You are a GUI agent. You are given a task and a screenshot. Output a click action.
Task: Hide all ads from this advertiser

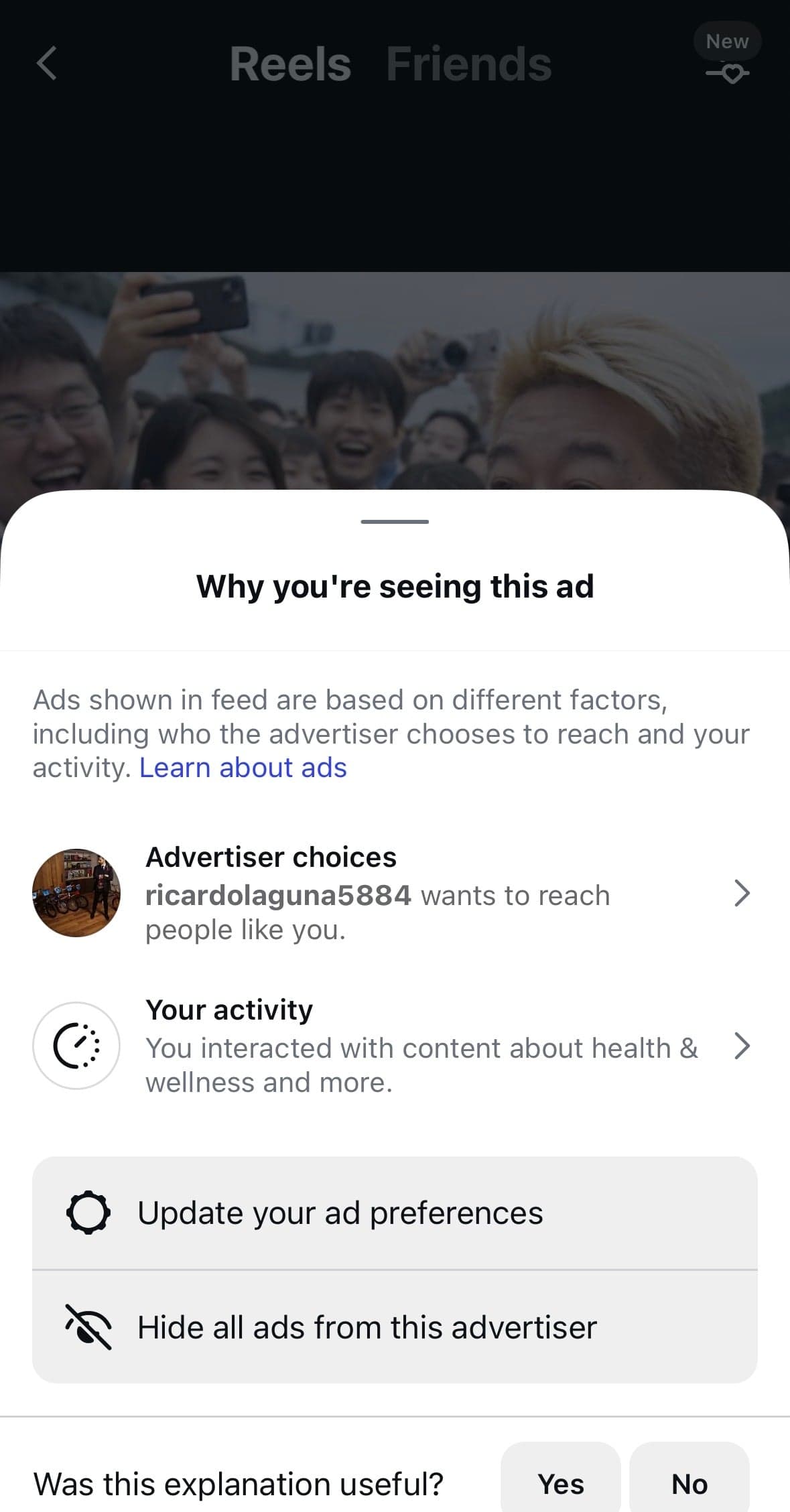[x=395, y=1327]
